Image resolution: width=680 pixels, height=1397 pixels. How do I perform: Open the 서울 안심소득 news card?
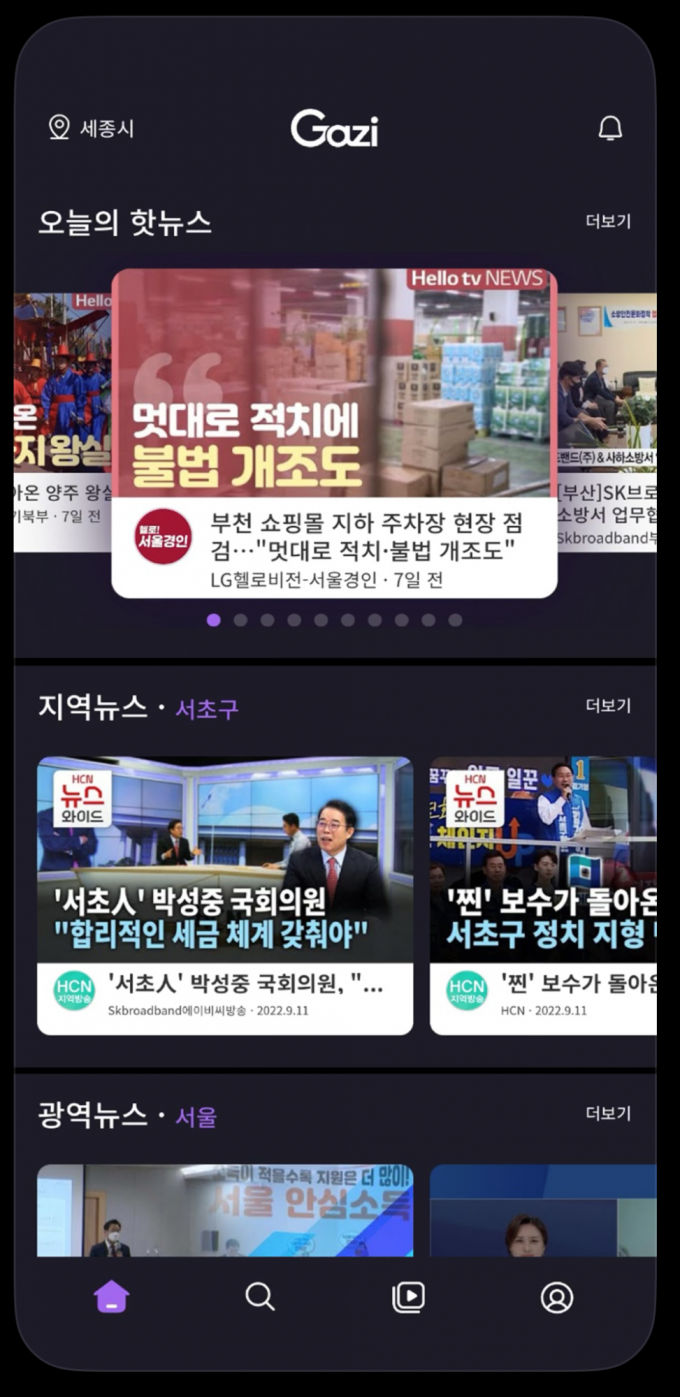(225, 1210)
